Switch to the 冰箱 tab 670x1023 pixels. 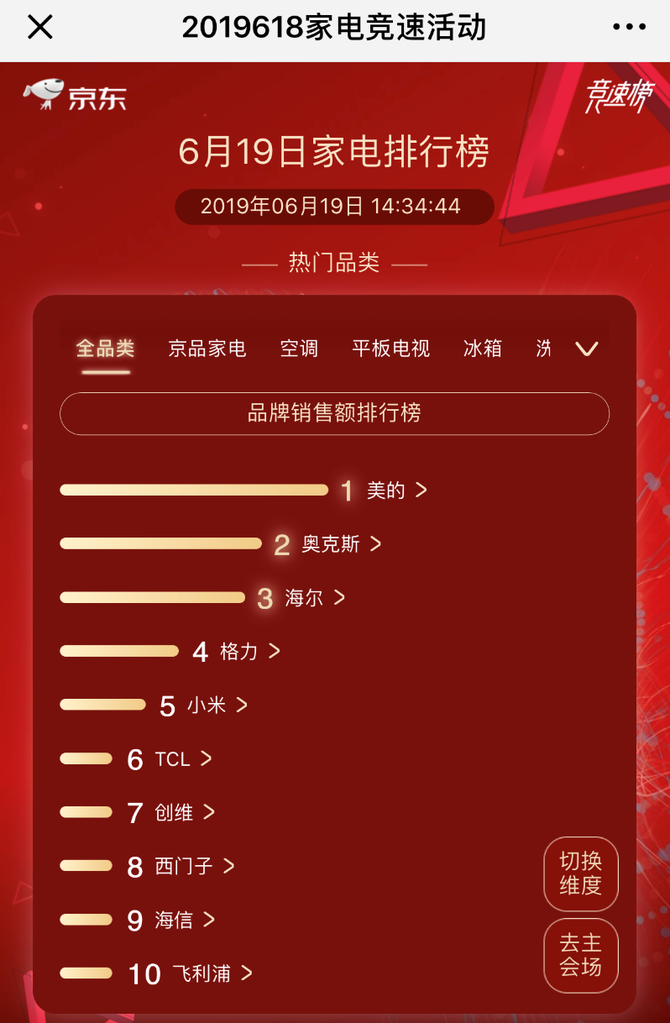[483, 349]
